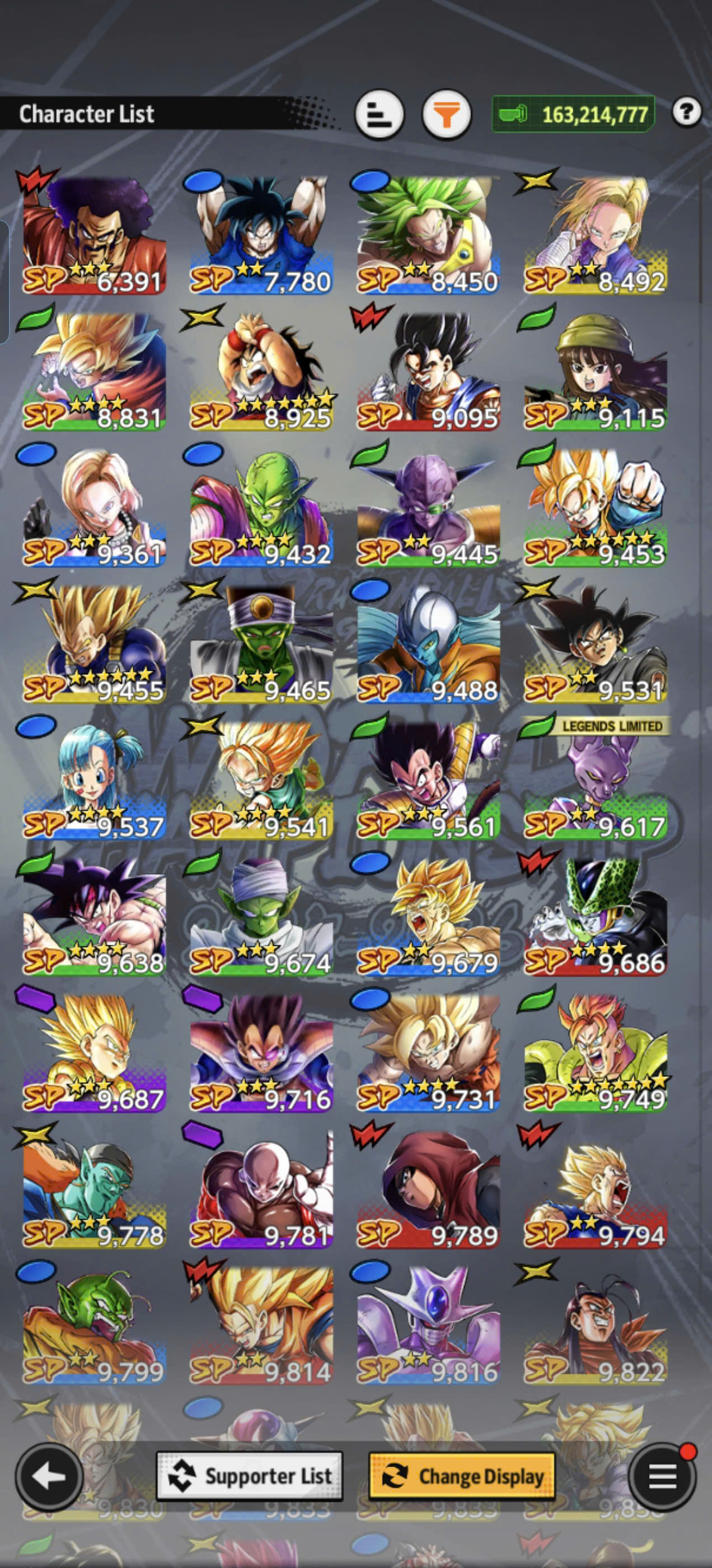This screenshot has height=1568, width=712.
Task: Tap the Change Display button
Action: point(462,1477)
